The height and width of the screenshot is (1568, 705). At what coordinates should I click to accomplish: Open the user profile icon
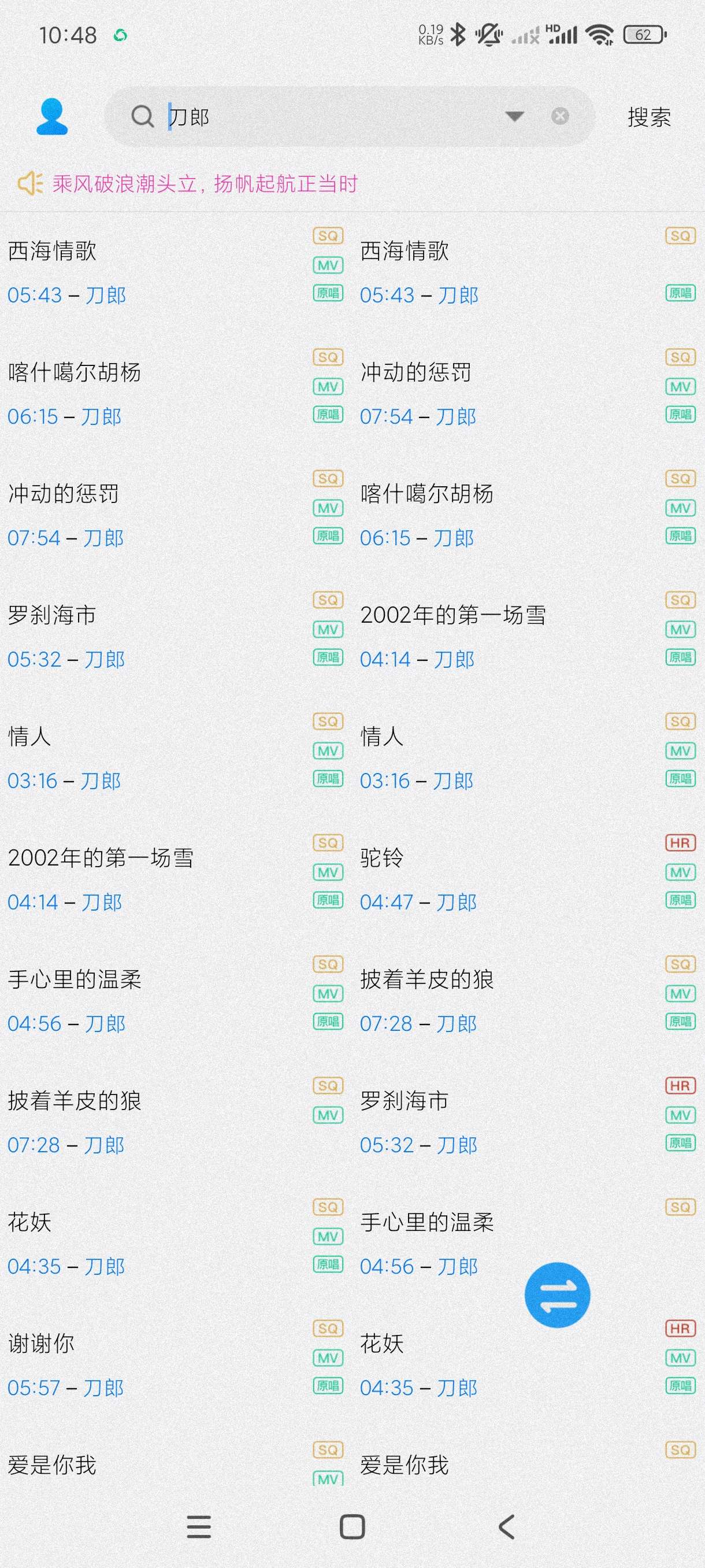(x=51, y=116)
